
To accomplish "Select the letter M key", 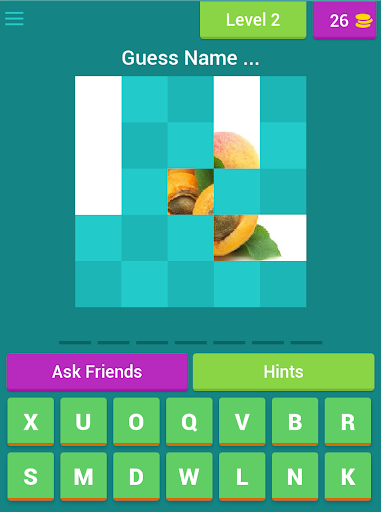I will point(83,477).
